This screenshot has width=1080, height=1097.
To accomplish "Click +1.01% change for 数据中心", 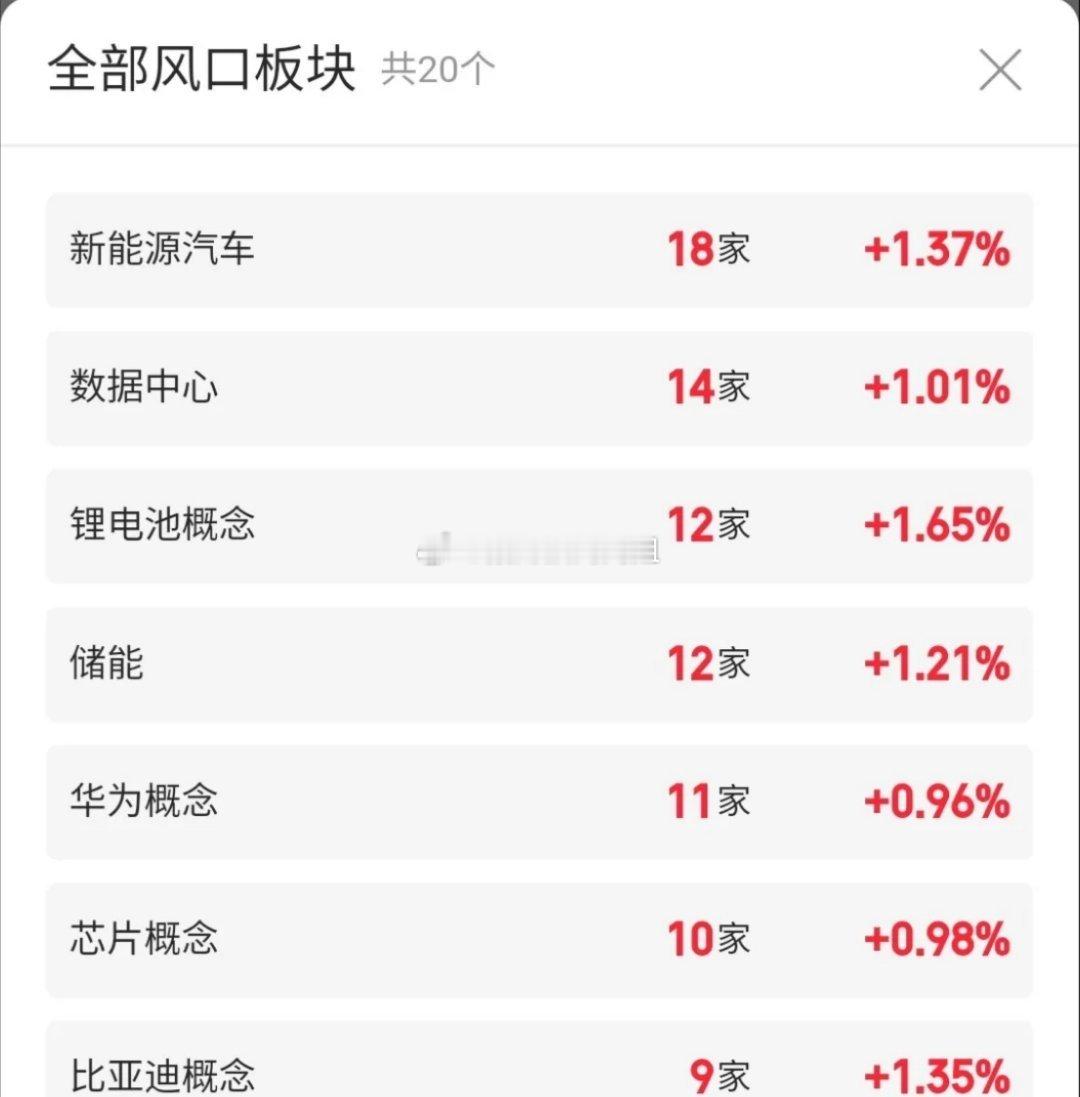I will coord(938,386).
